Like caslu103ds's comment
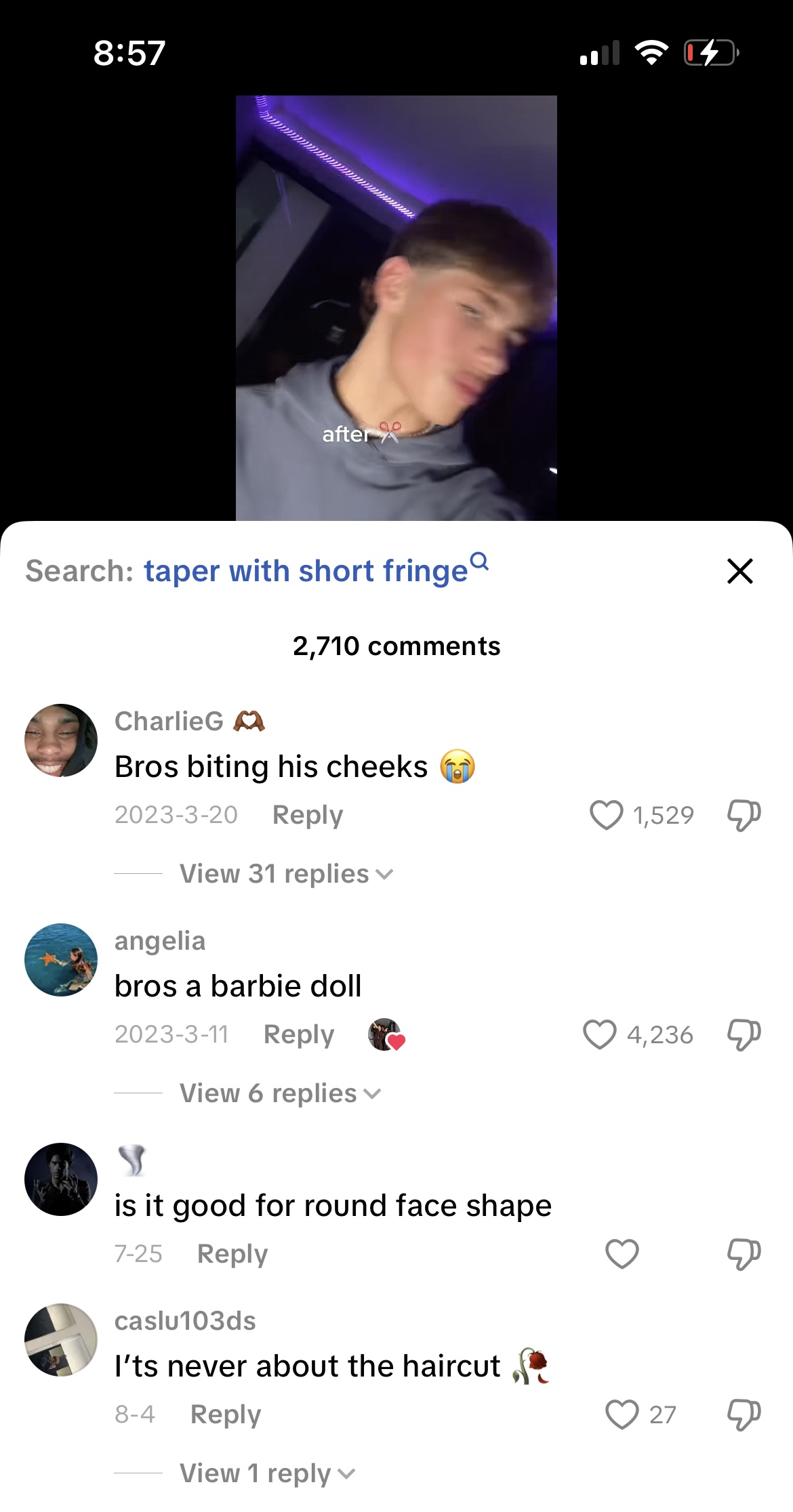This screenshot has width=793, height=1512. (x=622, y=1414)
